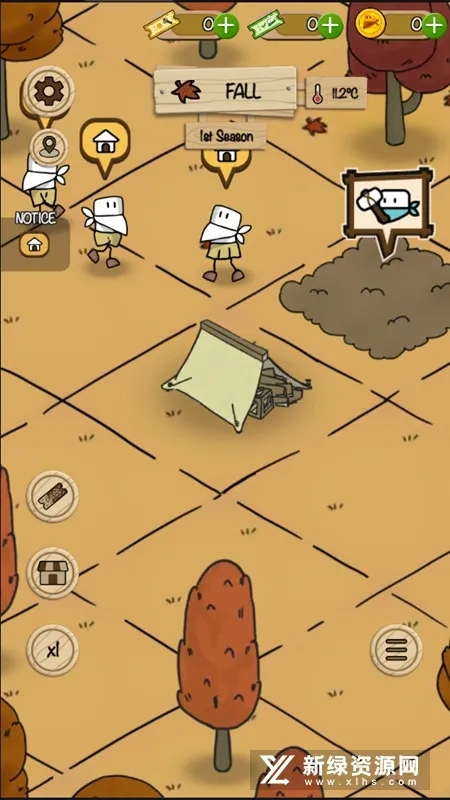
Task: Select the tent shelter
Action: [x=236, y=376]
